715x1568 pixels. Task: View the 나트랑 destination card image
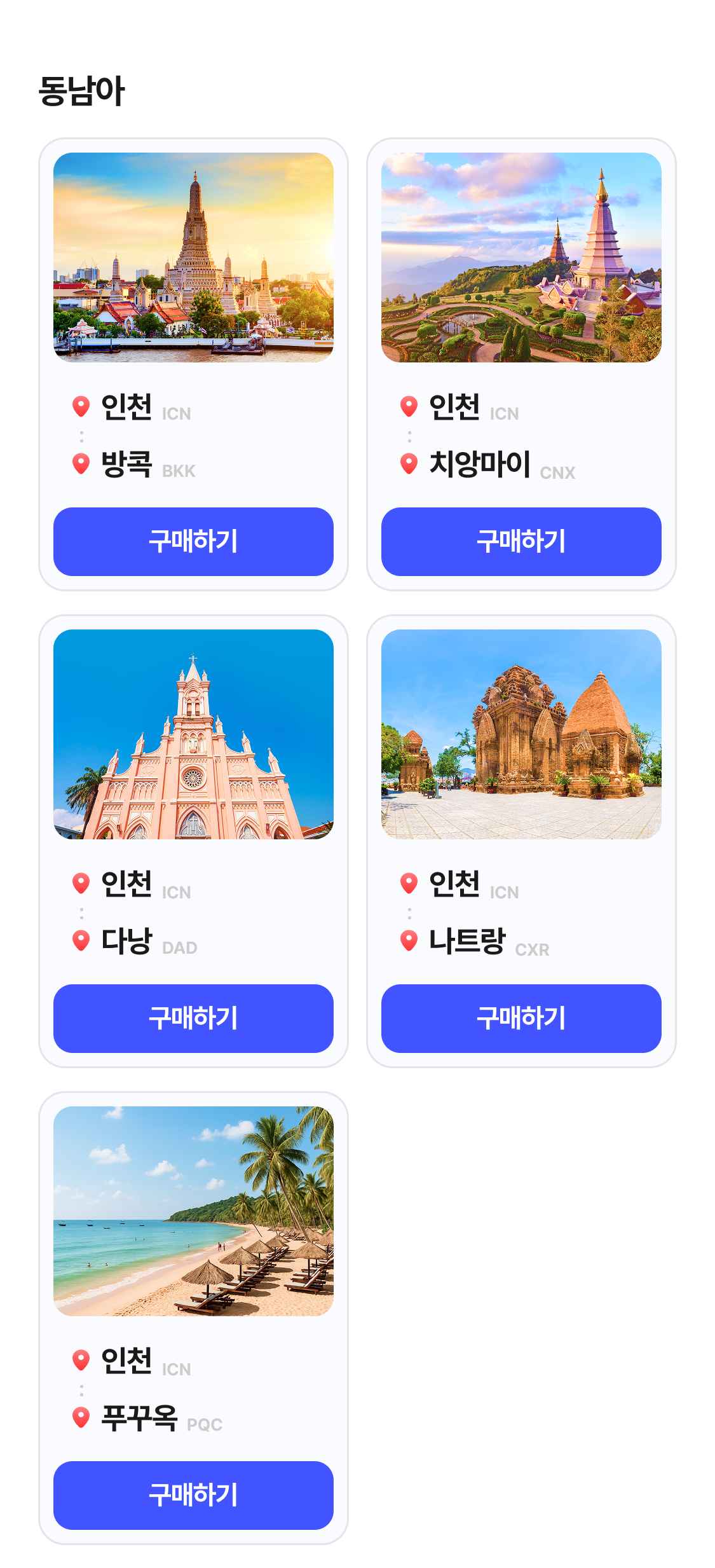[521, 734]
